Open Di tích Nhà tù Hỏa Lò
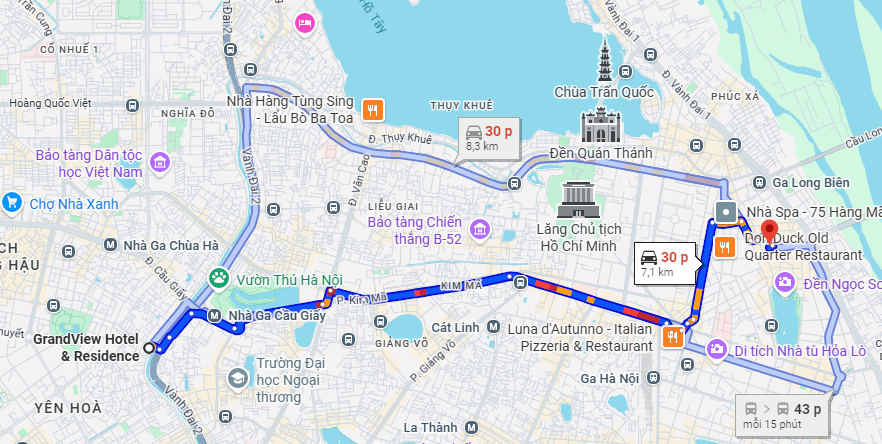The width and height of the screenshot is (882, 444). point(717,349)
